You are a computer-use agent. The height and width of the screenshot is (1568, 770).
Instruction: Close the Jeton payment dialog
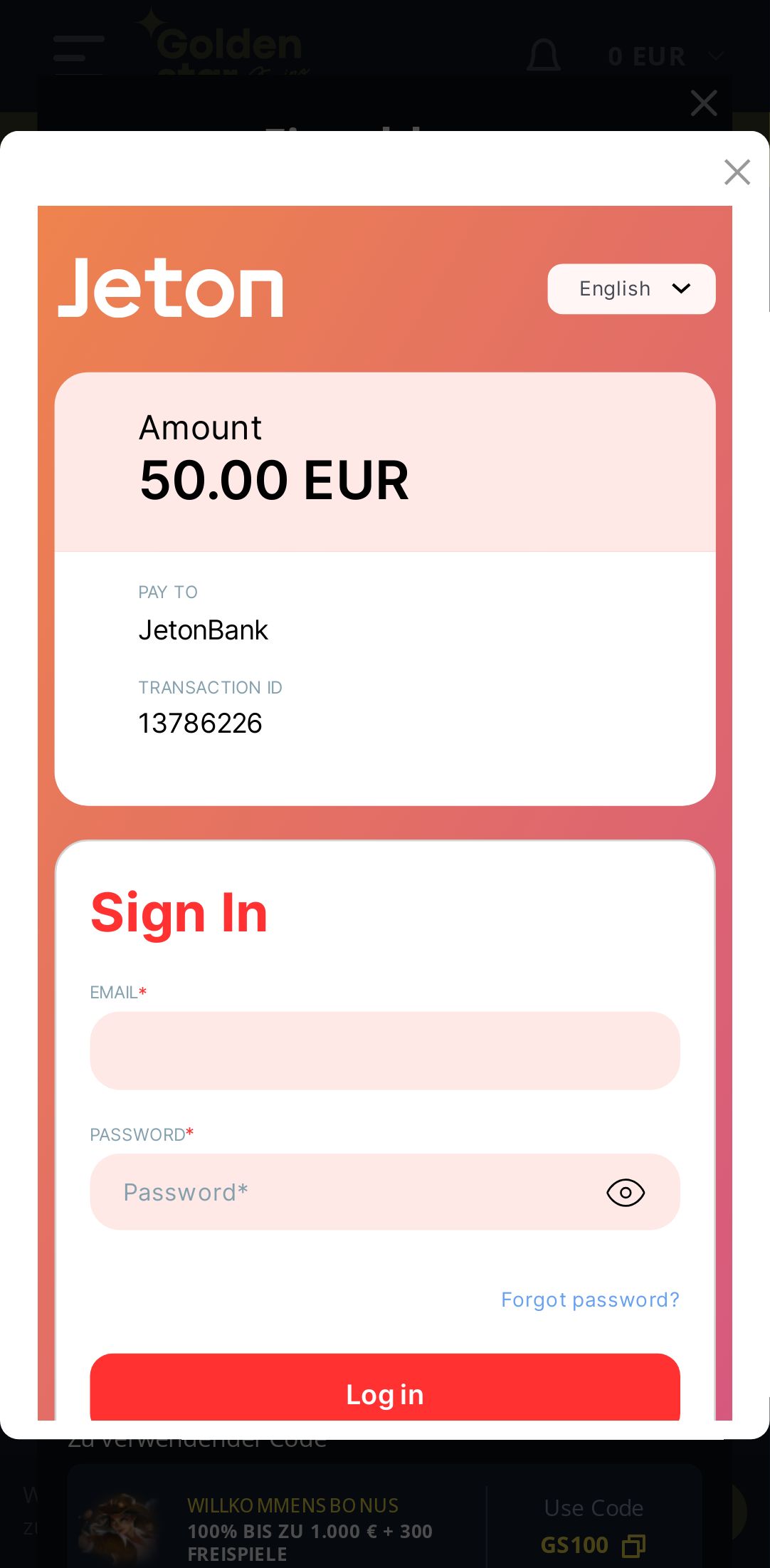tap(737, 172)
